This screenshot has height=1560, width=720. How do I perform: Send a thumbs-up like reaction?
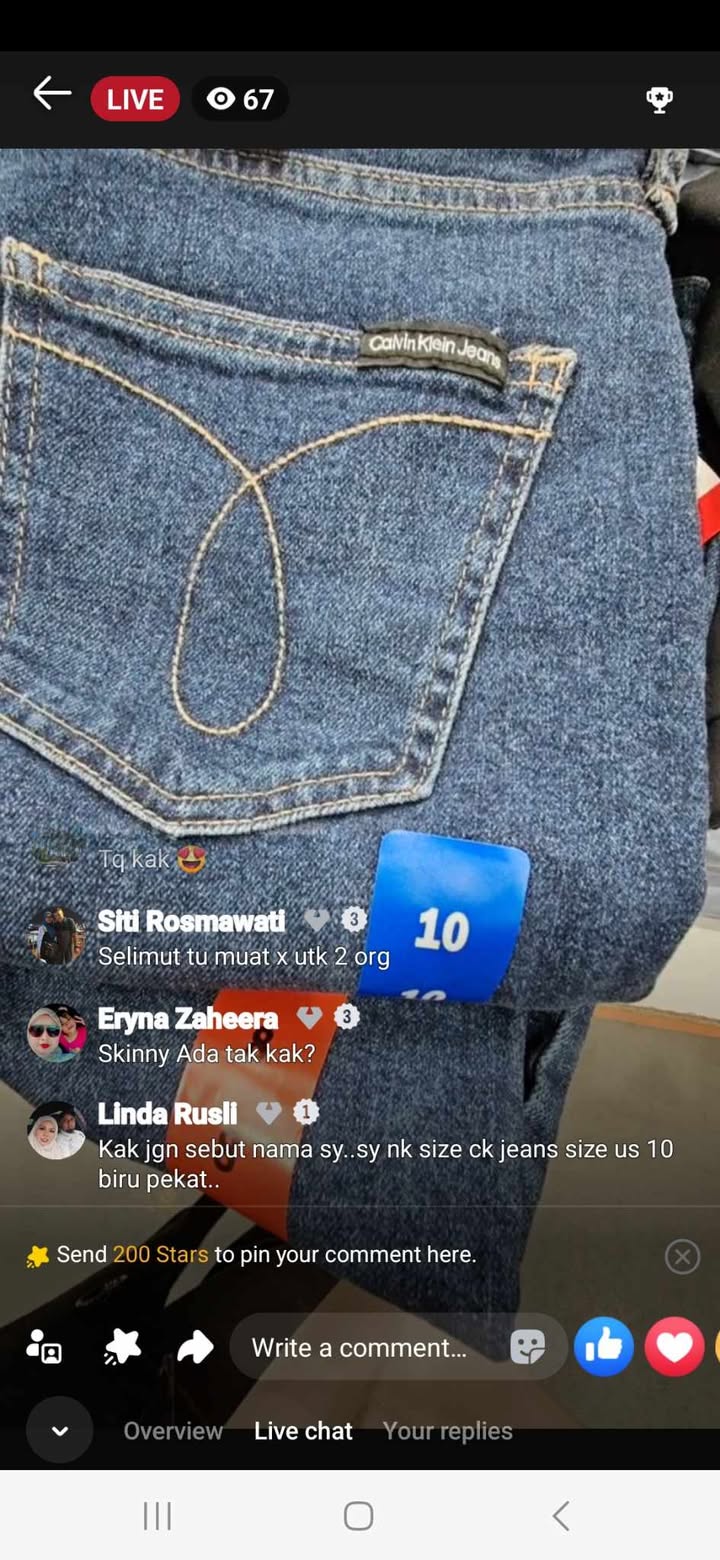coord(603,1347)
